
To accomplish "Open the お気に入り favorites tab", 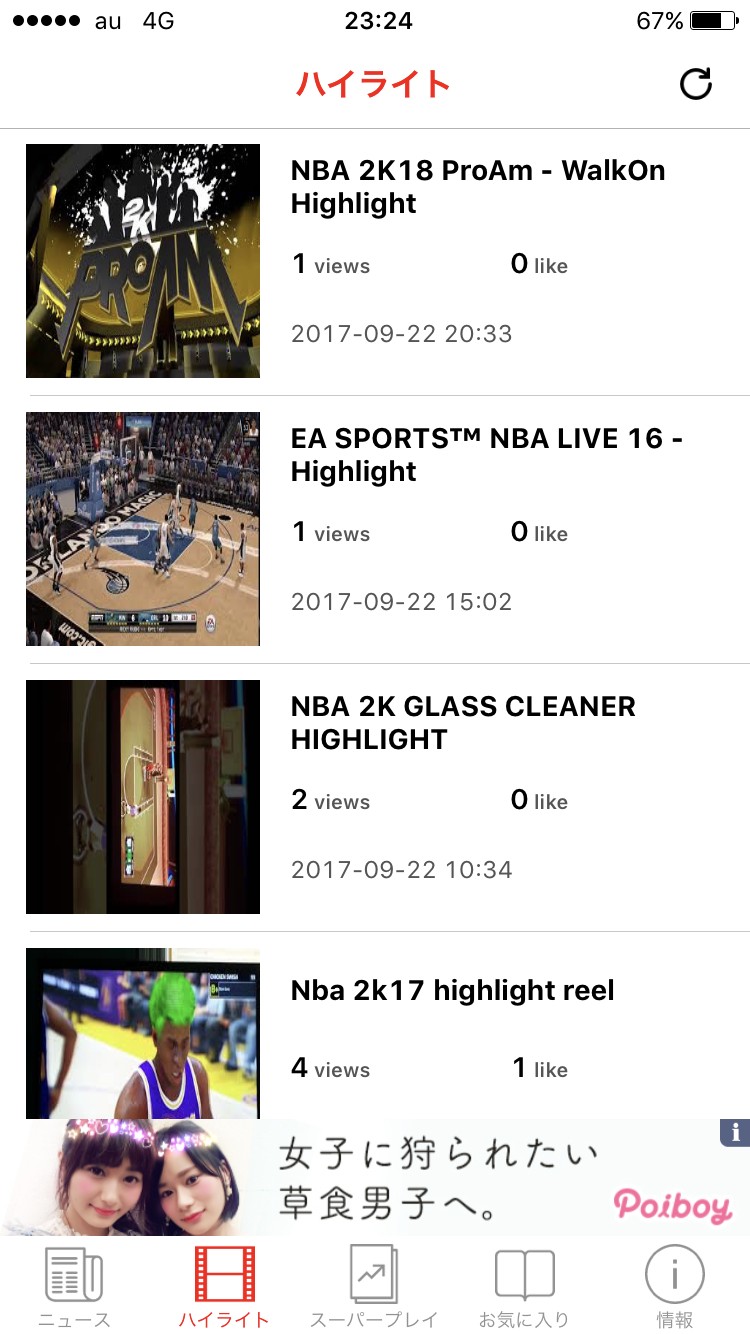I will click(524, 1286).
